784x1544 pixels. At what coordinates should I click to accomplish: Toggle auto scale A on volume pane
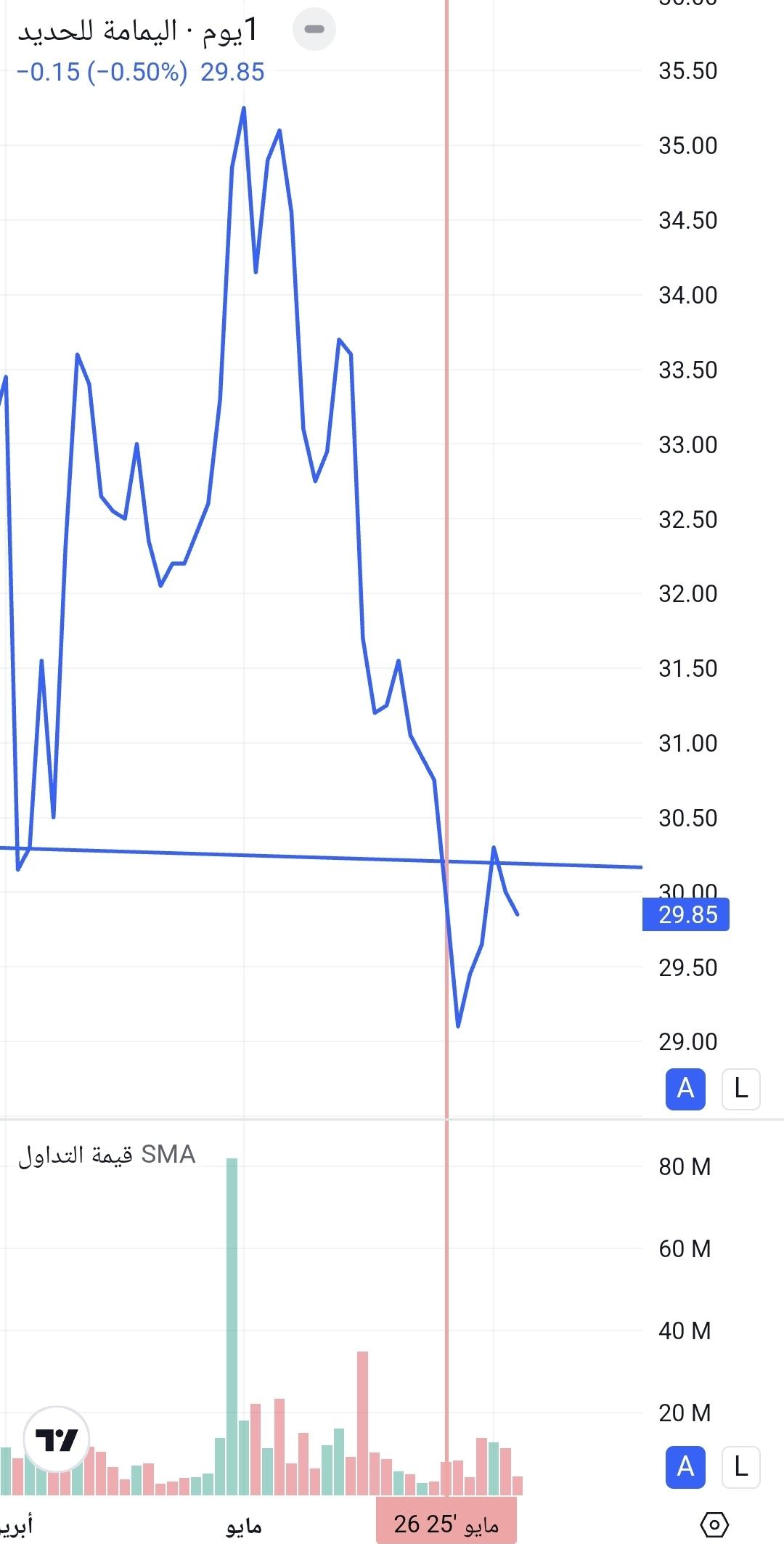tap(685, 1467)
